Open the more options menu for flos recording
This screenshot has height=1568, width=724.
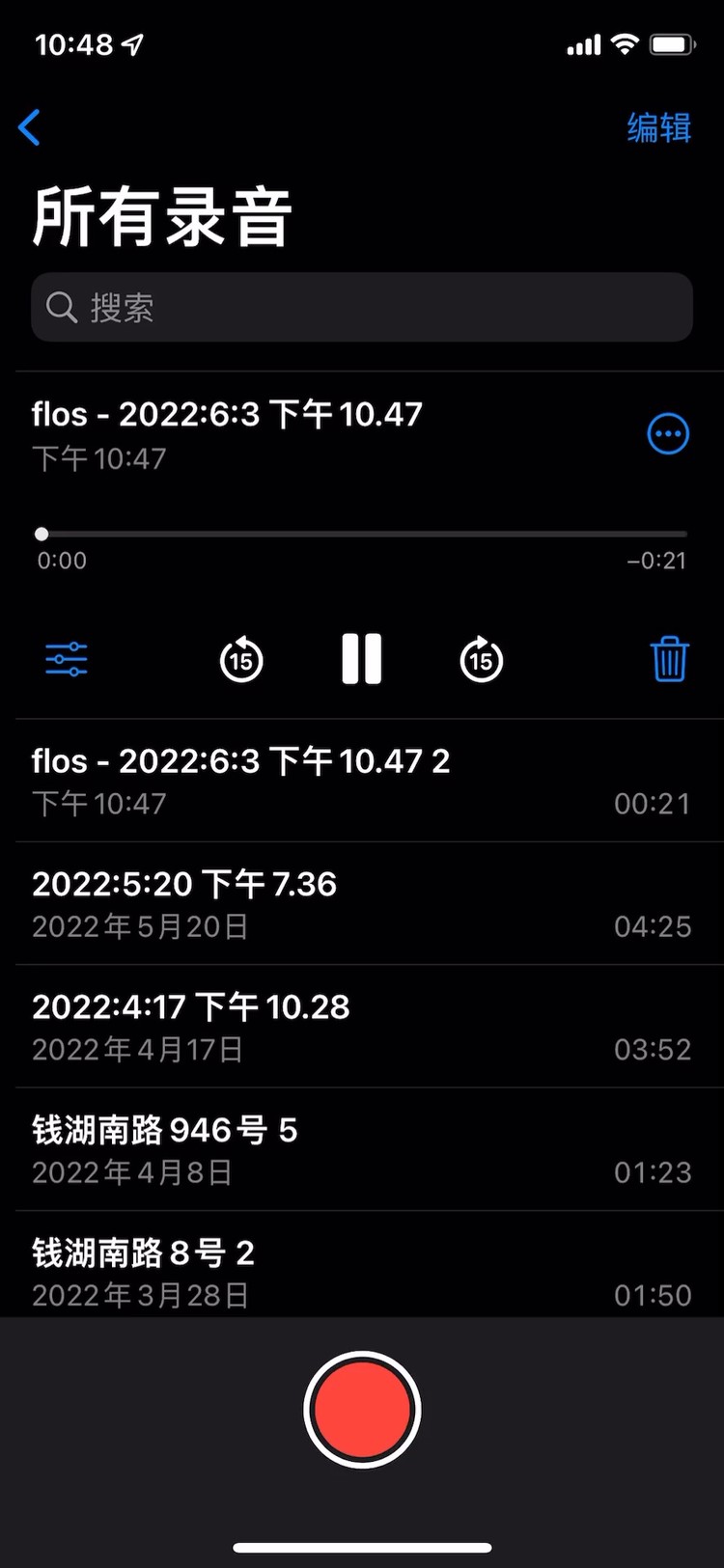click(667, 433)
